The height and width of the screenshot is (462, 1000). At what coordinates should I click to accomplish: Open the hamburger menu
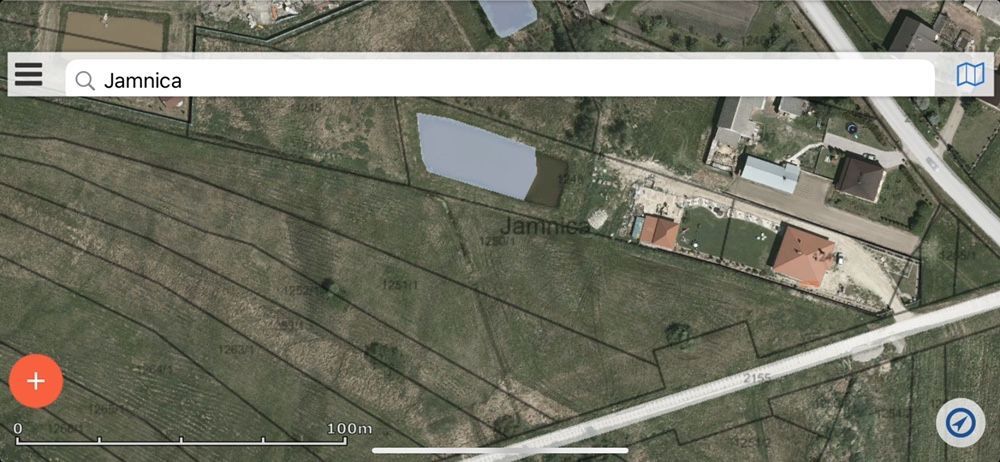tap(29, 75)
